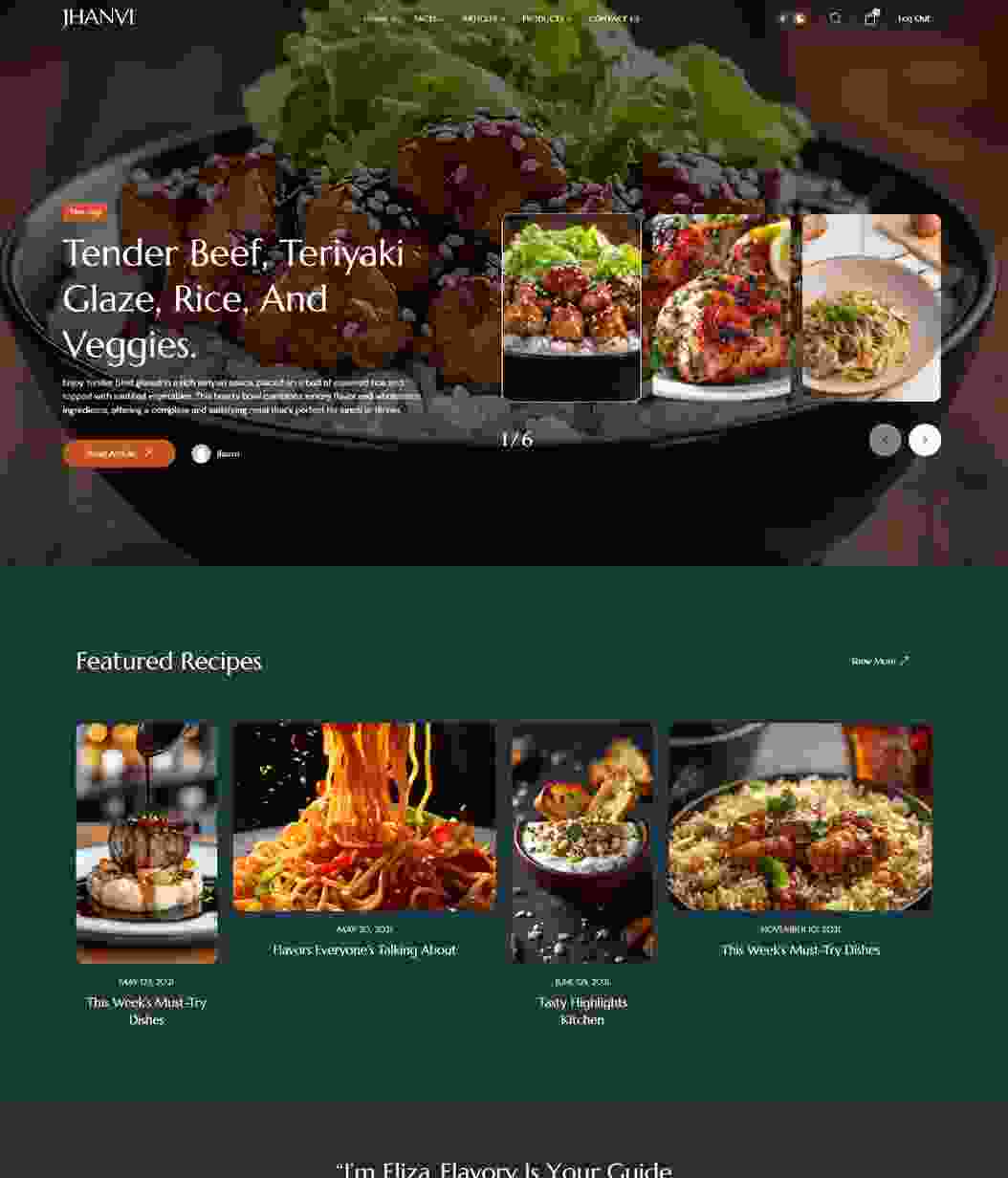The width and height of the screenshot is (1008, 1178).
Task: Open the November This Week's Must-Try Dishes card
Action: click(800, 949)
